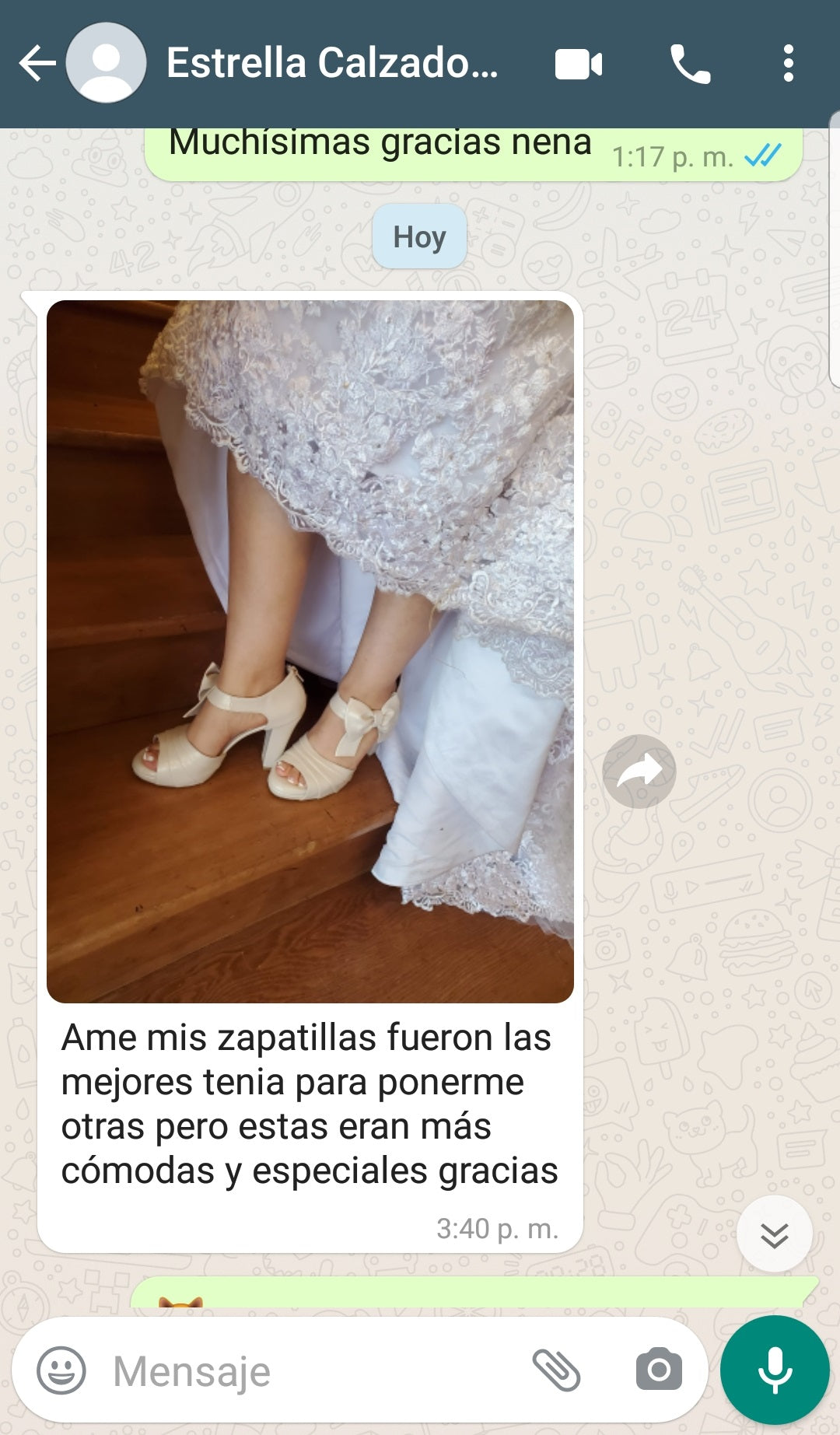Open the three-dot overflow menu
Viewport: 840px width, 1435px height.
[788, 64]
